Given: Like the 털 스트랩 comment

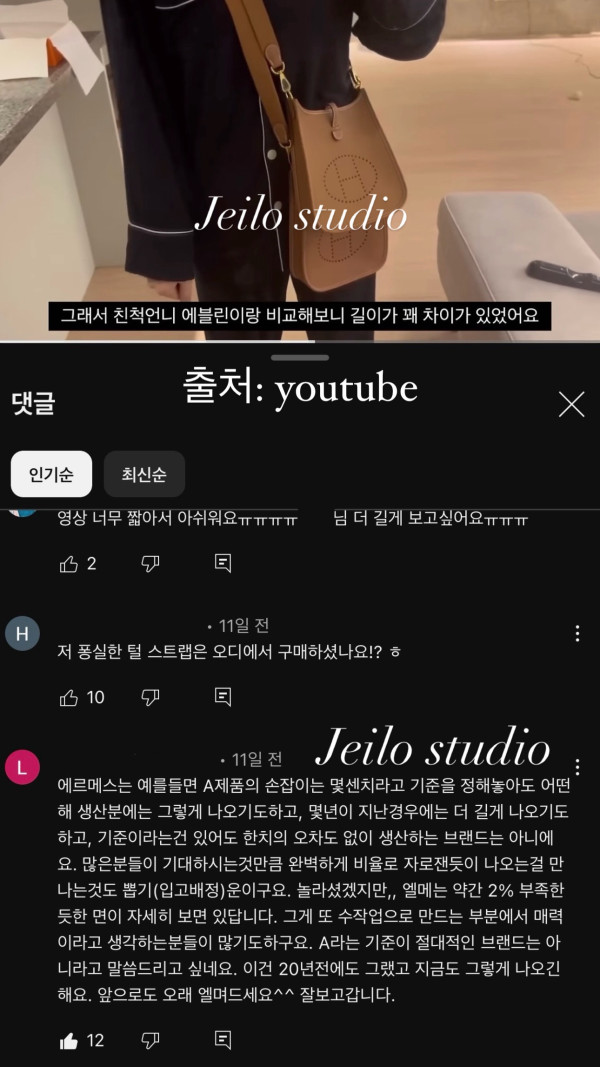Looking at the screenshot, I should 69,697.
